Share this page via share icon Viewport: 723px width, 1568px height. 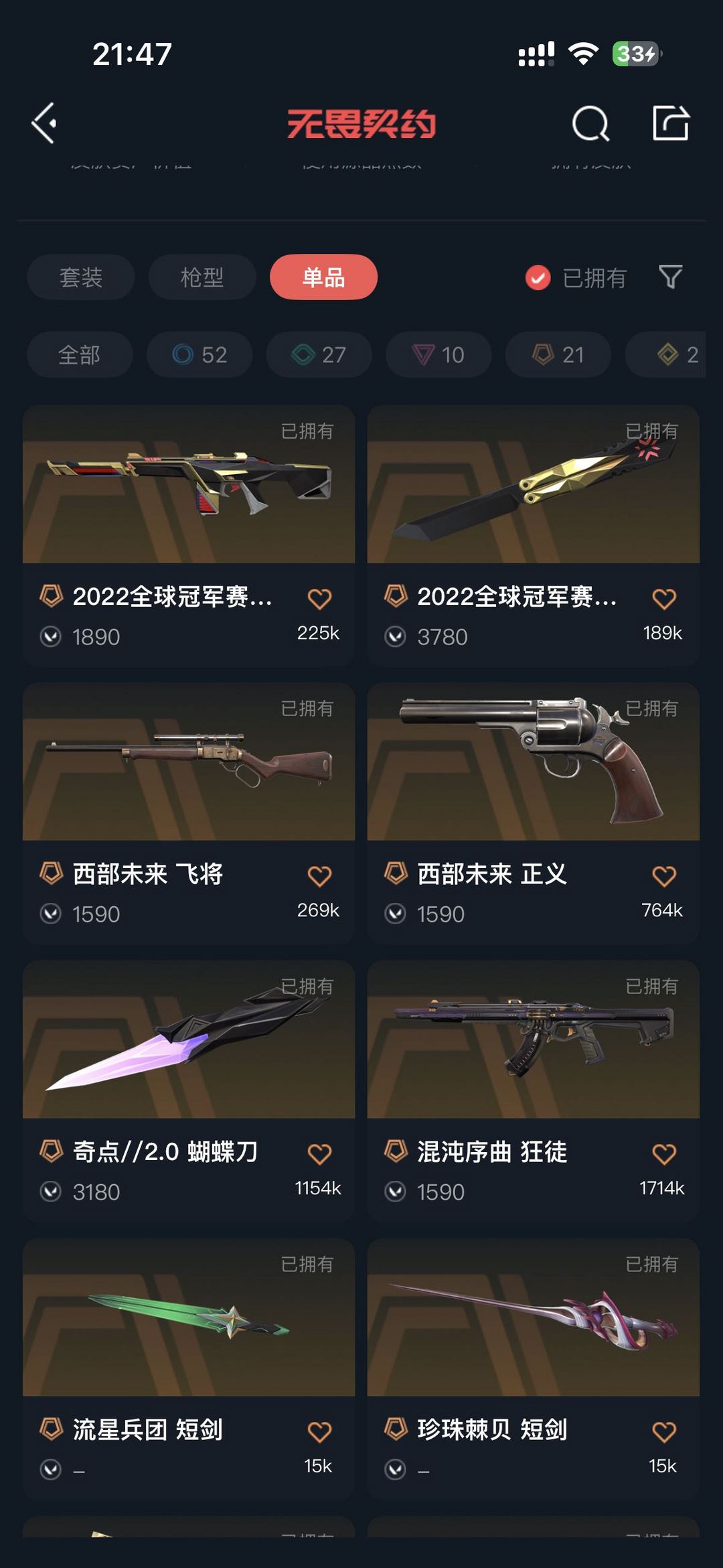(671, 123)
